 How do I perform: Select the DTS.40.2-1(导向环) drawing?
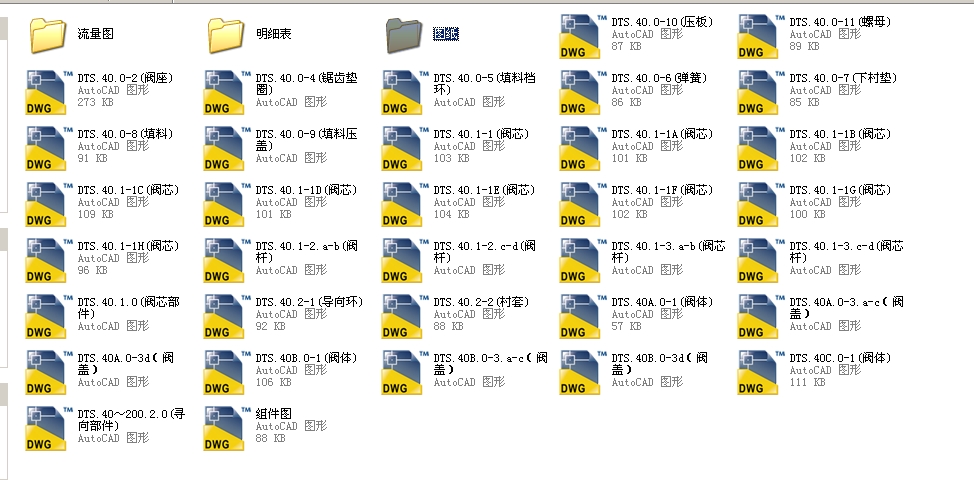pyautogui.click(x=226, y=315)
